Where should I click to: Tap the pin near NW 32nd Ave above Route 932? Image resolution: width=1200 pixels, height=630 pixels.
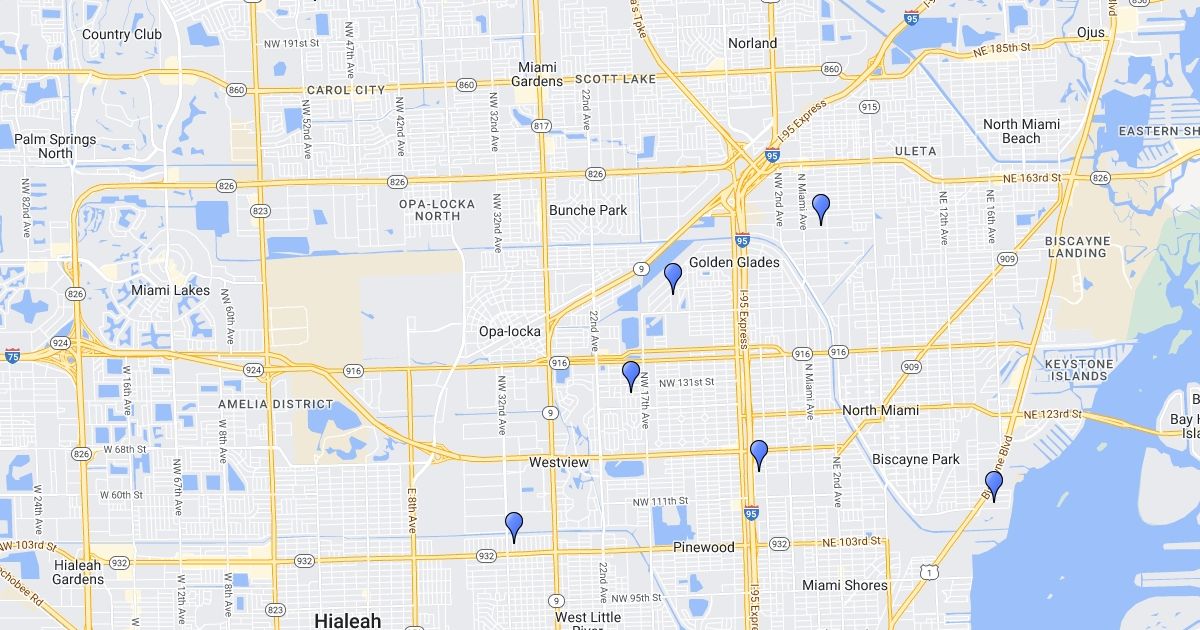coord(514,526)
